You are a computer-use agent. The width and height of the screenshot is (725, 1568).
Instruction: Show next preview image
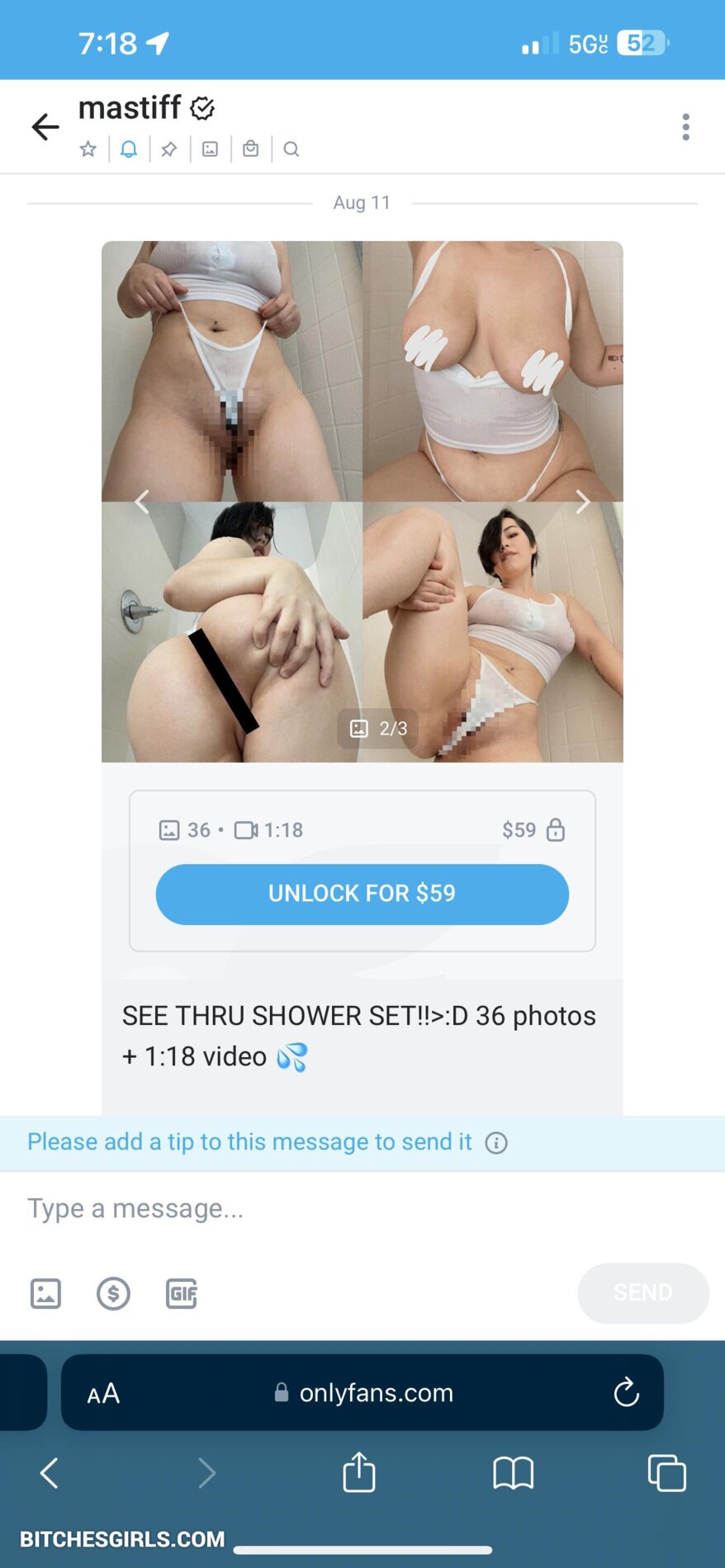[x=583, y=502]
